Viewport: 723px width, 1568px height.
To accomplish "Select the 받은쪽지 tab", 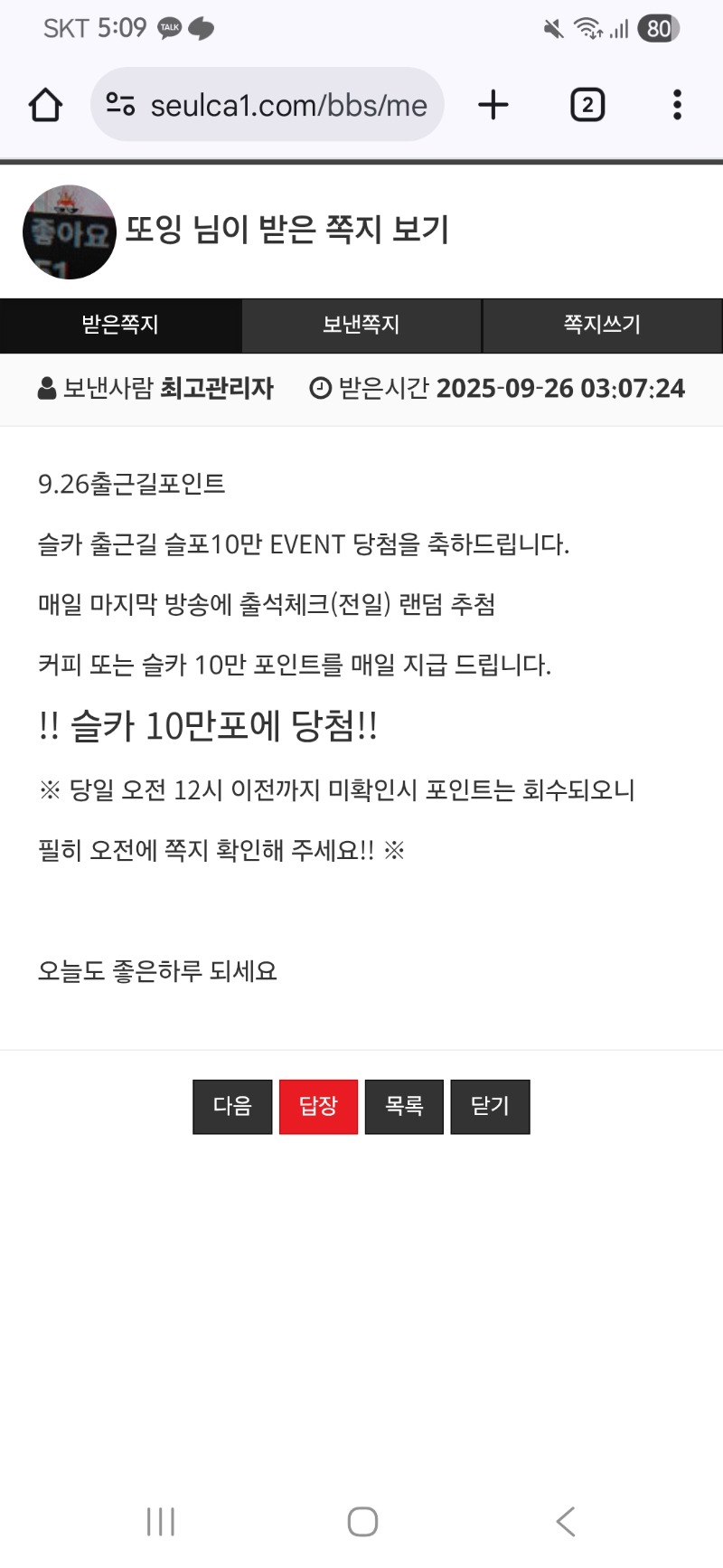I will click(x=120, y=326).
